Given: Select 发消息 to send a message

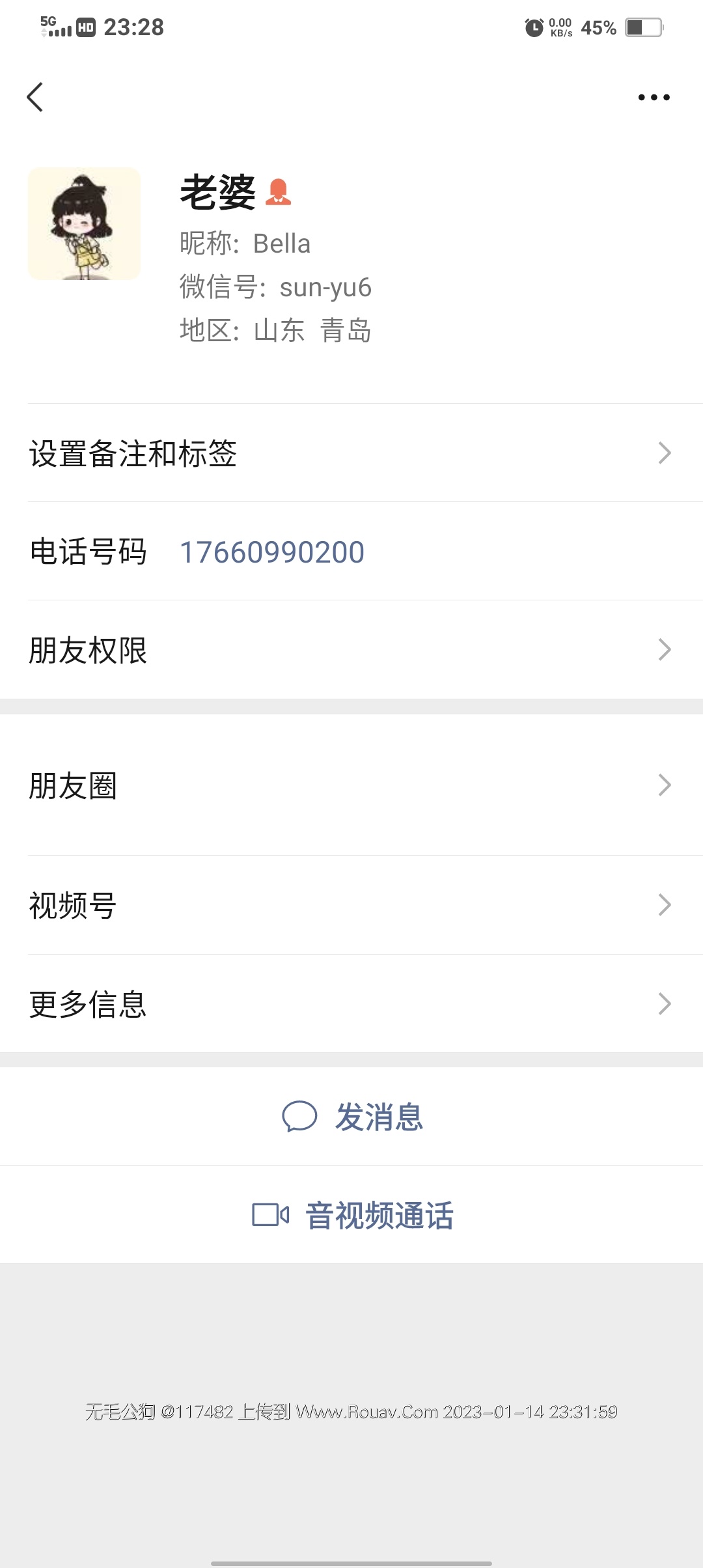Looking at the screenshot, I should coord(353,1117).
